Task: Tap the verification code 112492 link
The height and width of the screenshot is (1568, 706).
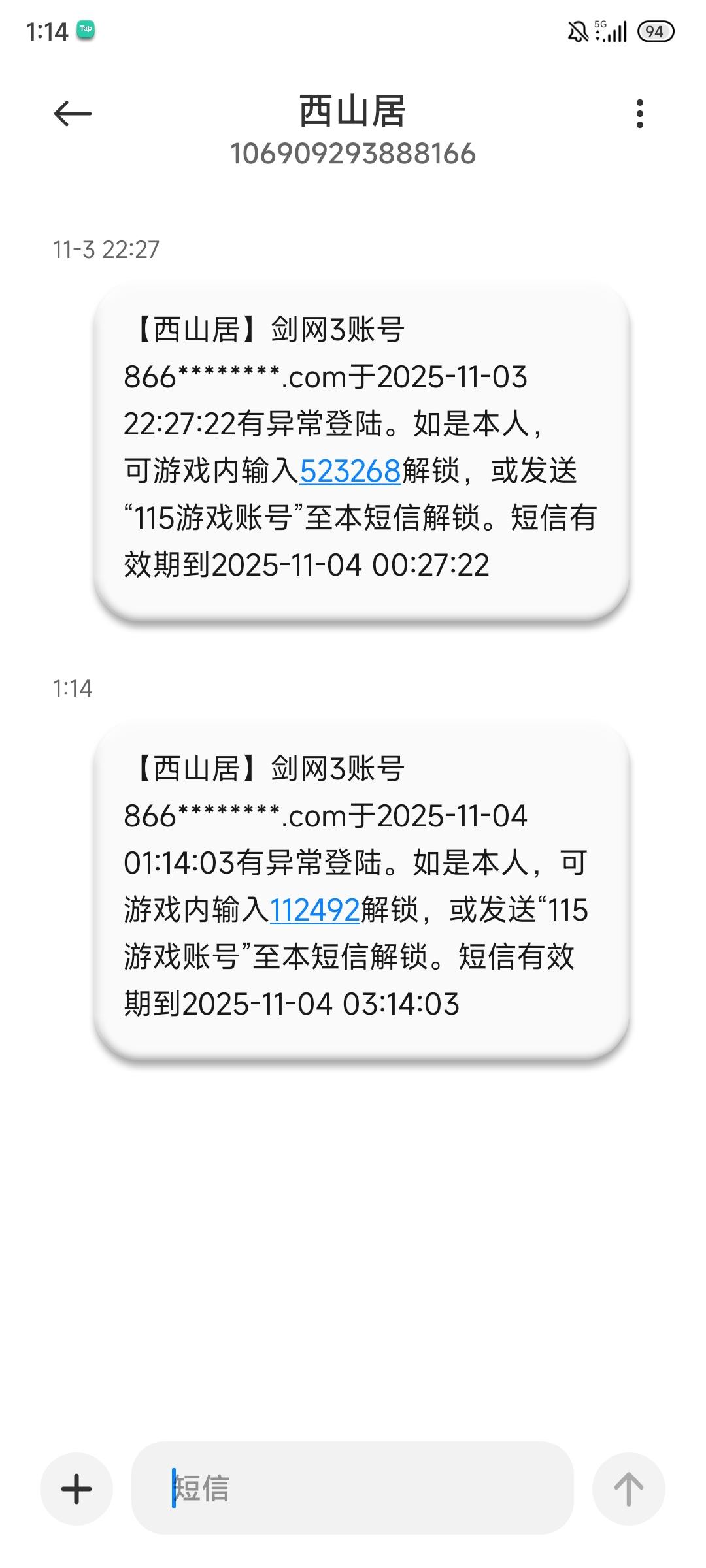Action: [x=314, y=910]
